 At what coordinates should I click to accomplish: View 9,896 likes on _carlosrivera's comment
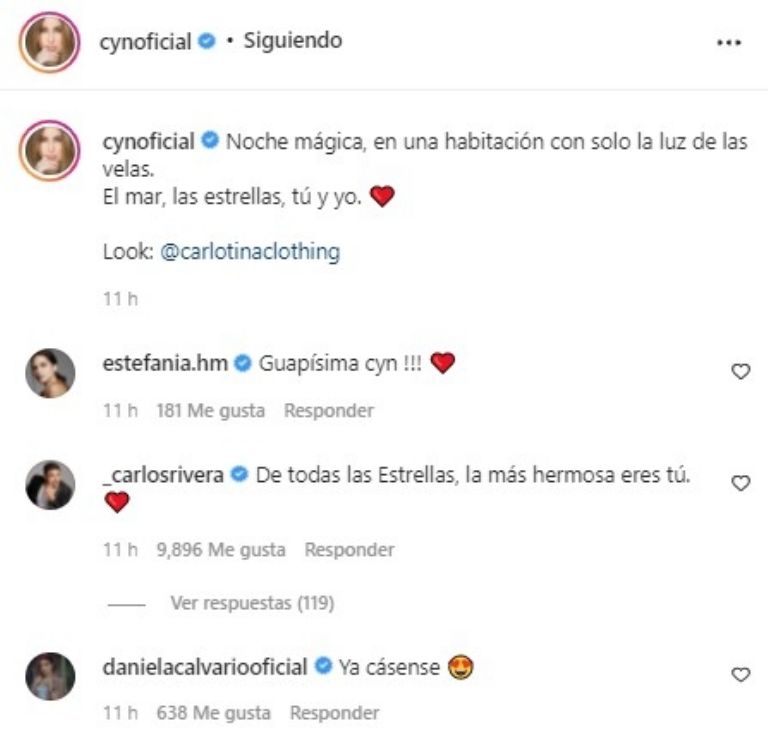pyautogui.click(x=221, y=550)
